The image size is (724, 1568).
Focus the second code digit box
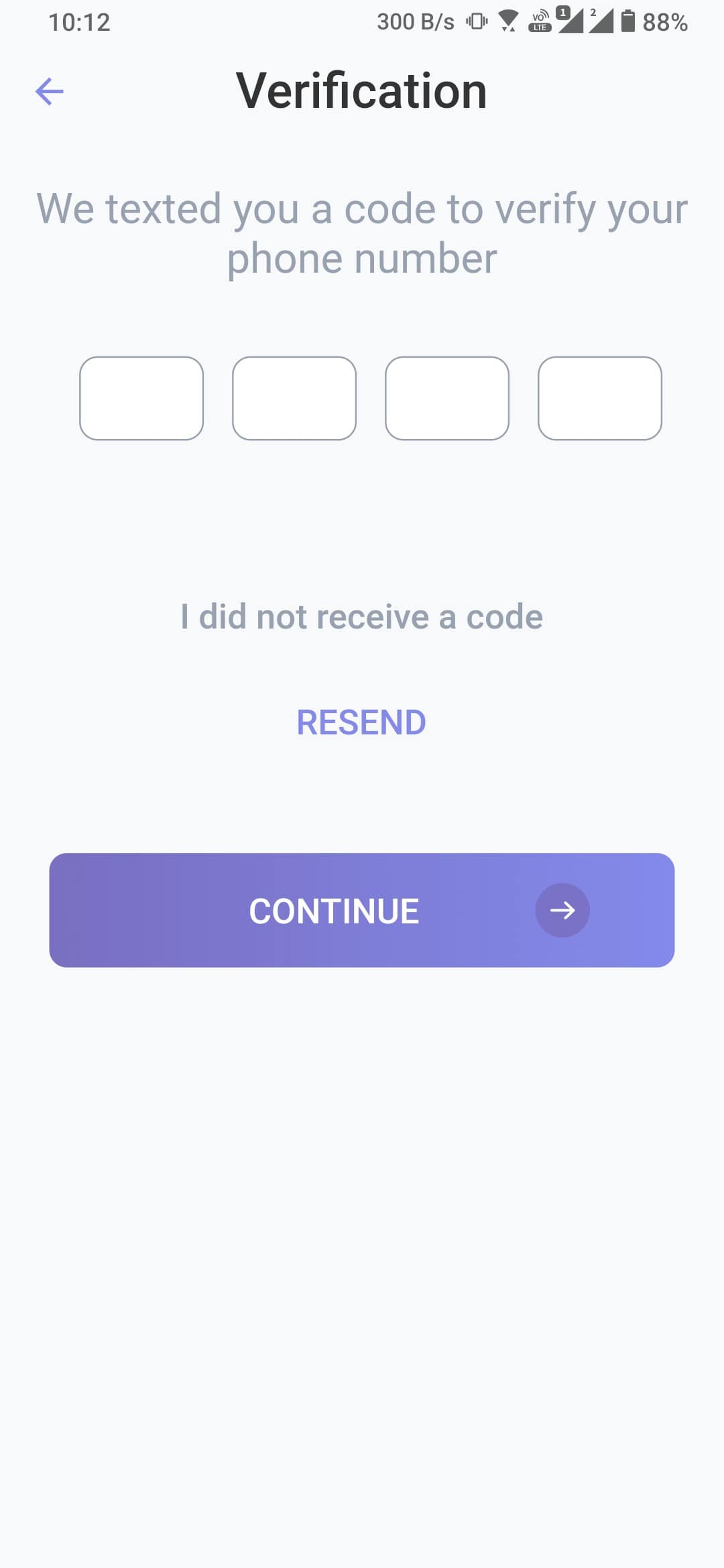pos(294,398)
